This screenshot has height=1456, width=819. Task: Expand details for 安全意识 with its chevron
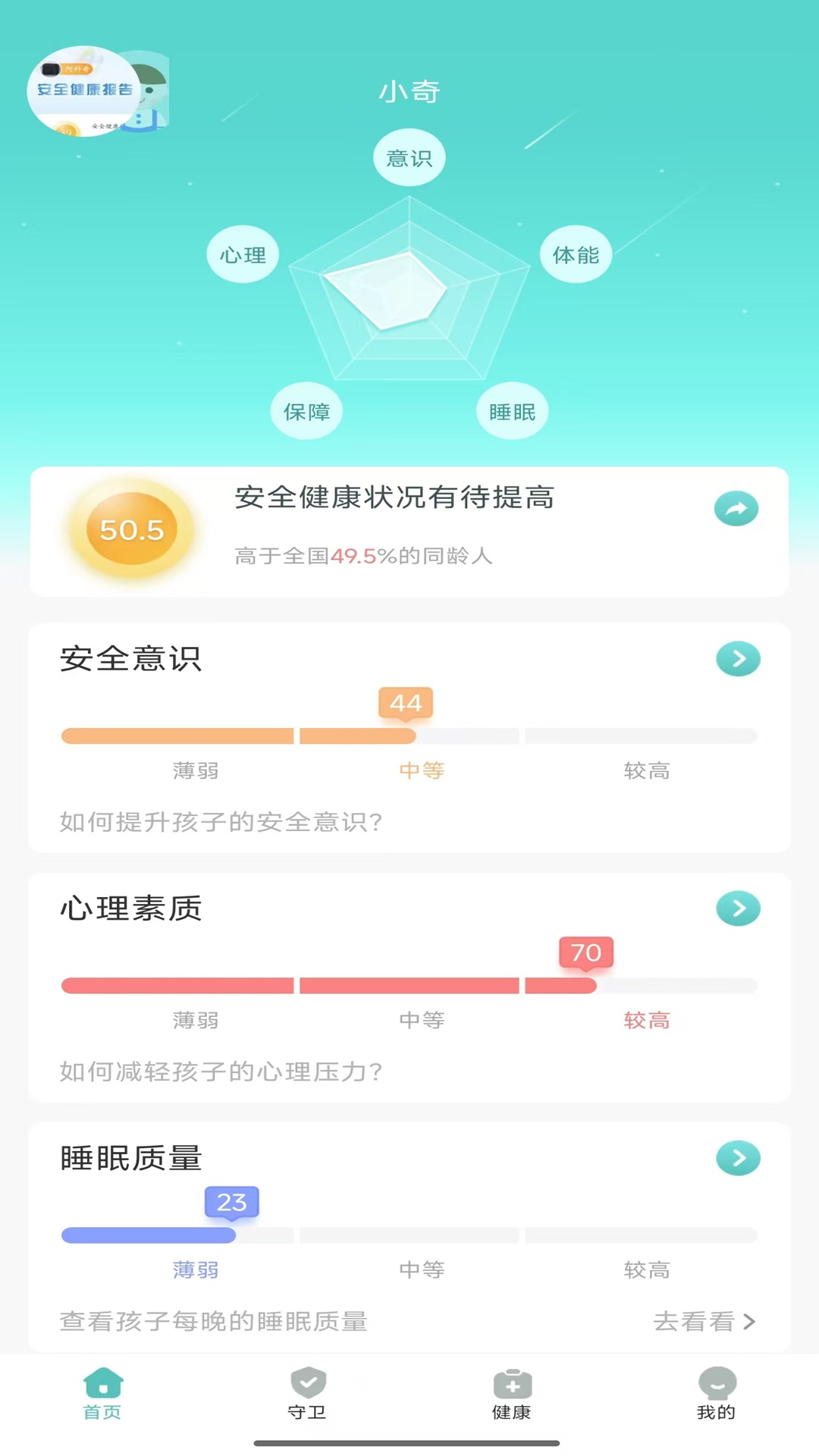click(738, 659)
